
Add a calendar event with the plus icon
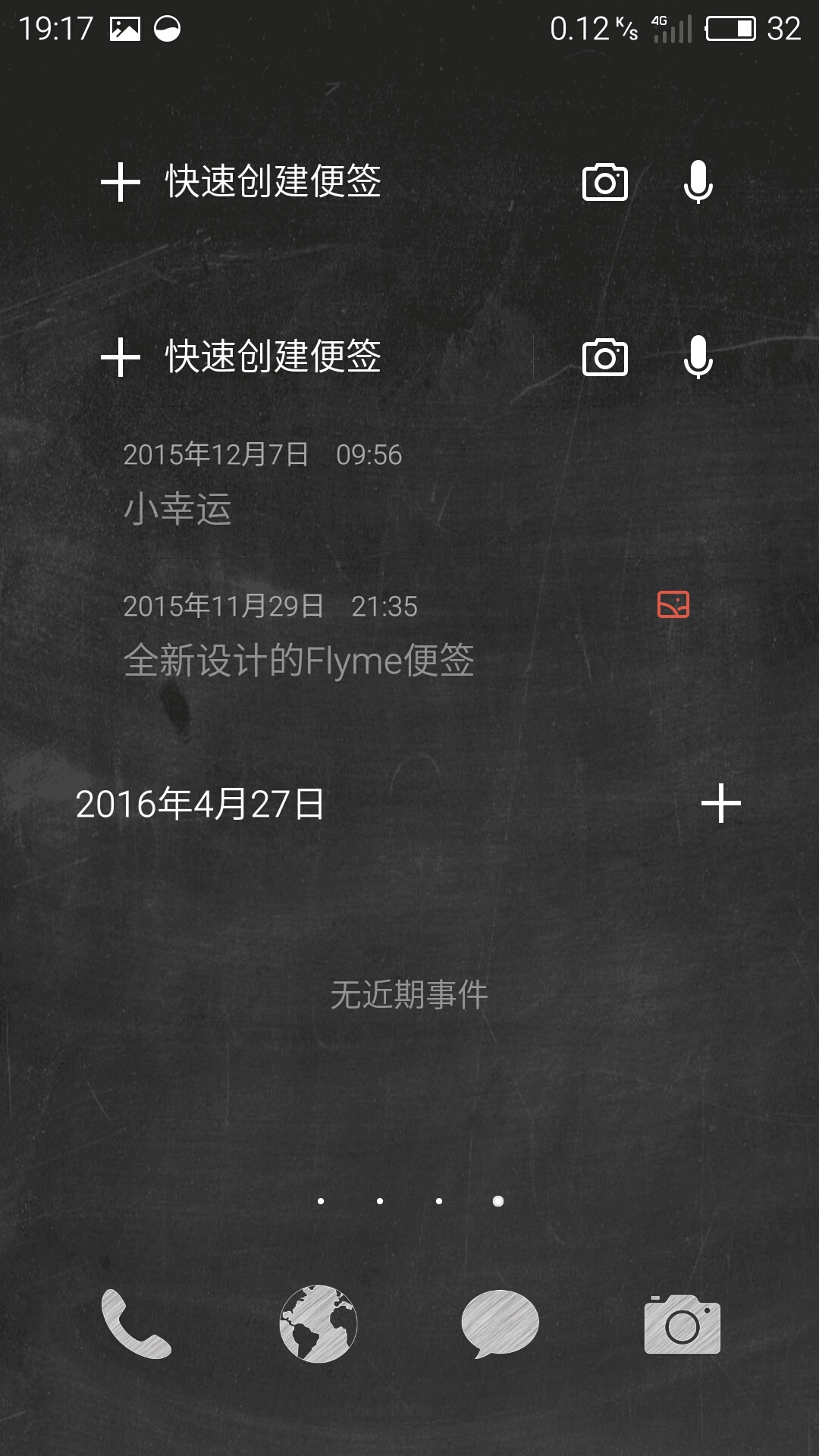(720, 804)
